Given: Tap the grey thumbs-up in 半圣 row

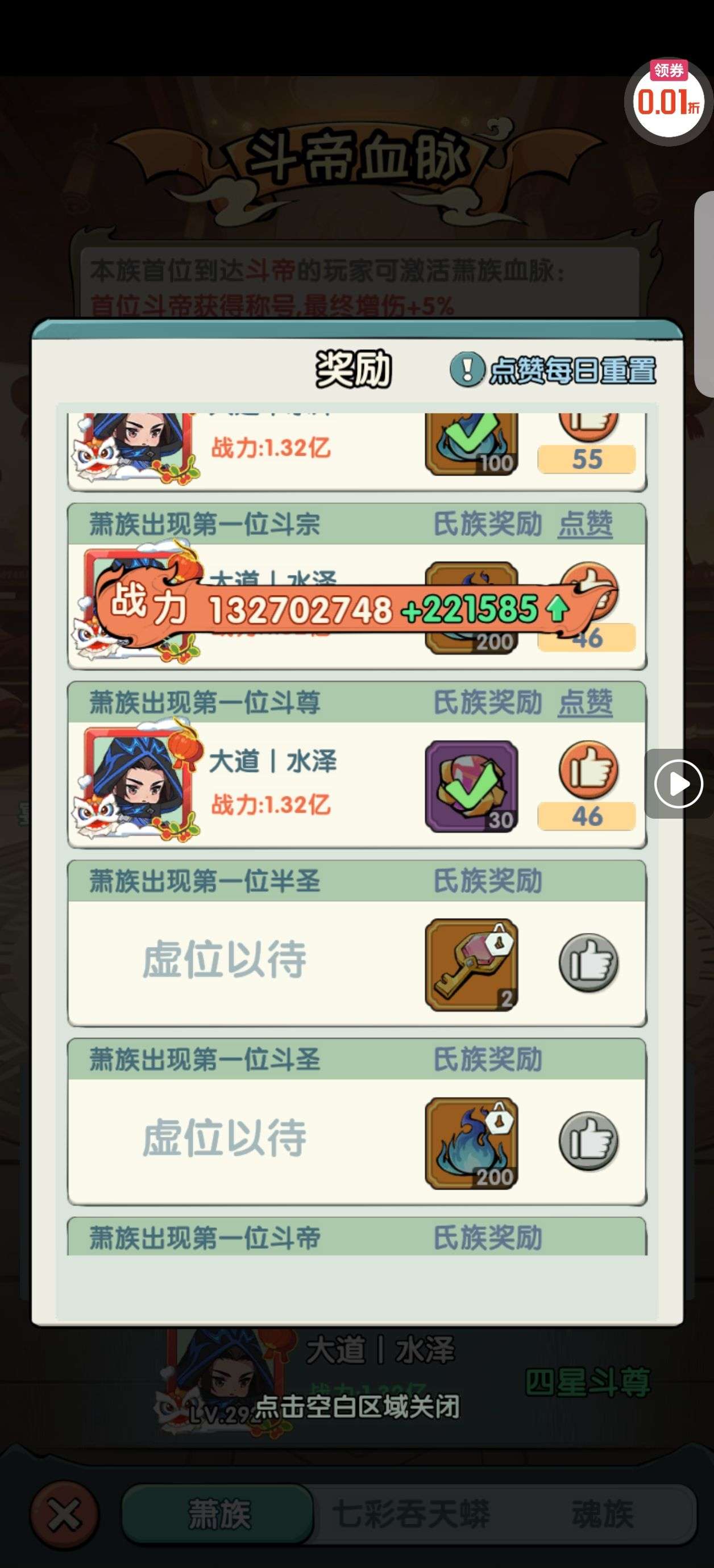Looking at the screenshot, I should 588,962.
